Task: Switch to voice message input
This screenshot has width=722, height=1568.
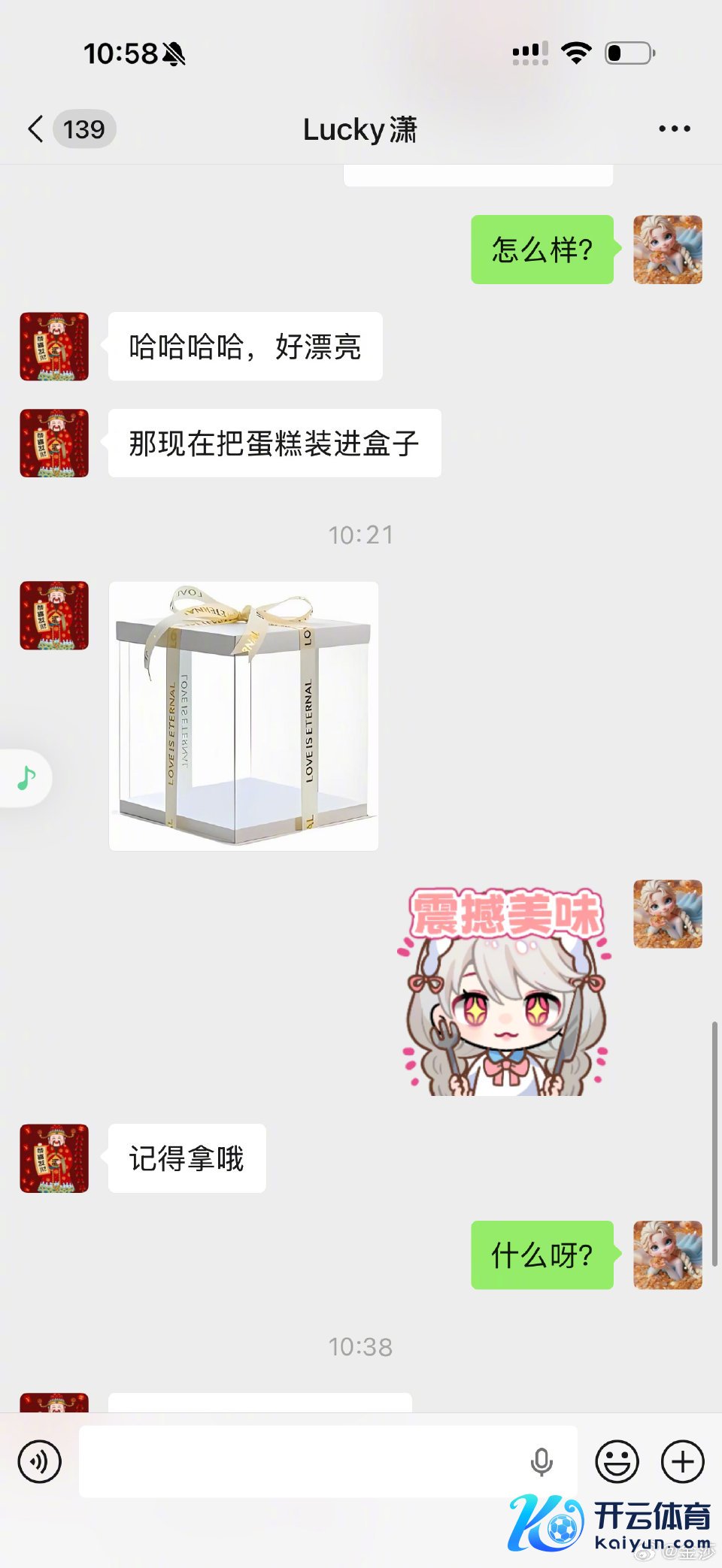Action: [x=39, y=1461]
